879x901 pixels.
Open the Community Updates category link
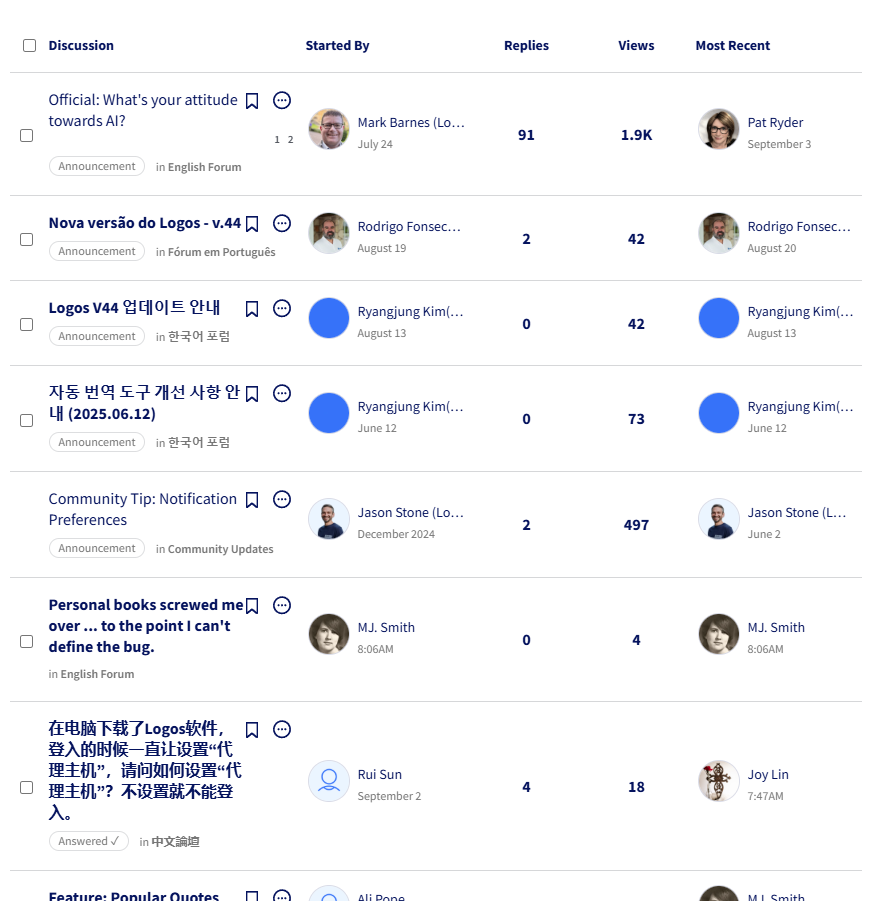(x=220, y=549)
